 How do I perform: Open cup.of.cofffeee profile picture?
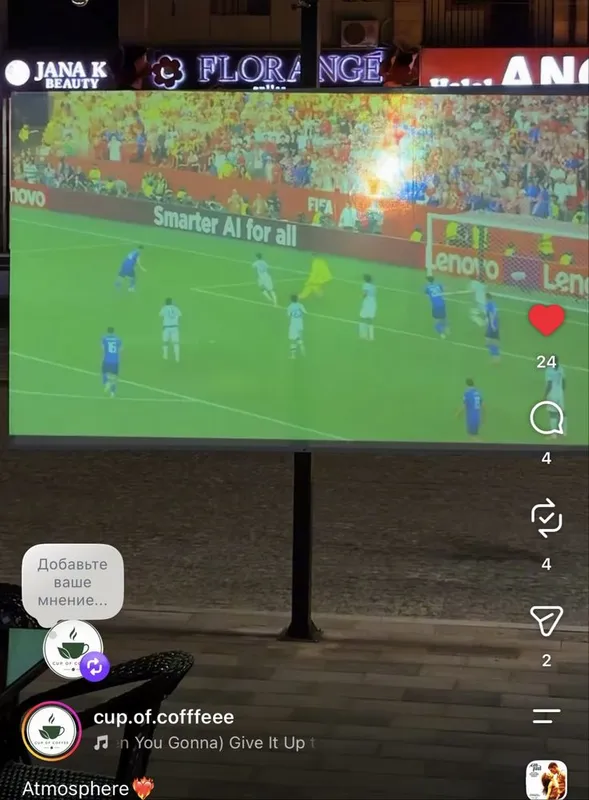[52, 731]
